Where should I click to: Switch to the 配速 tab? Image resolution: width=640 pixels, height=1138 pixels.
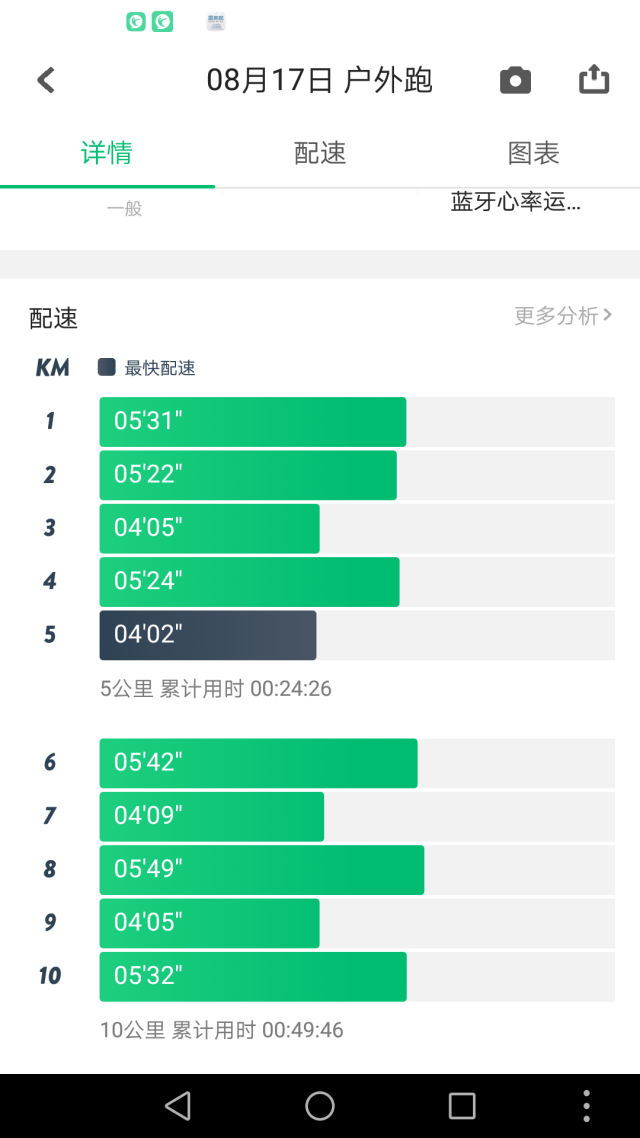coord(320,153)
